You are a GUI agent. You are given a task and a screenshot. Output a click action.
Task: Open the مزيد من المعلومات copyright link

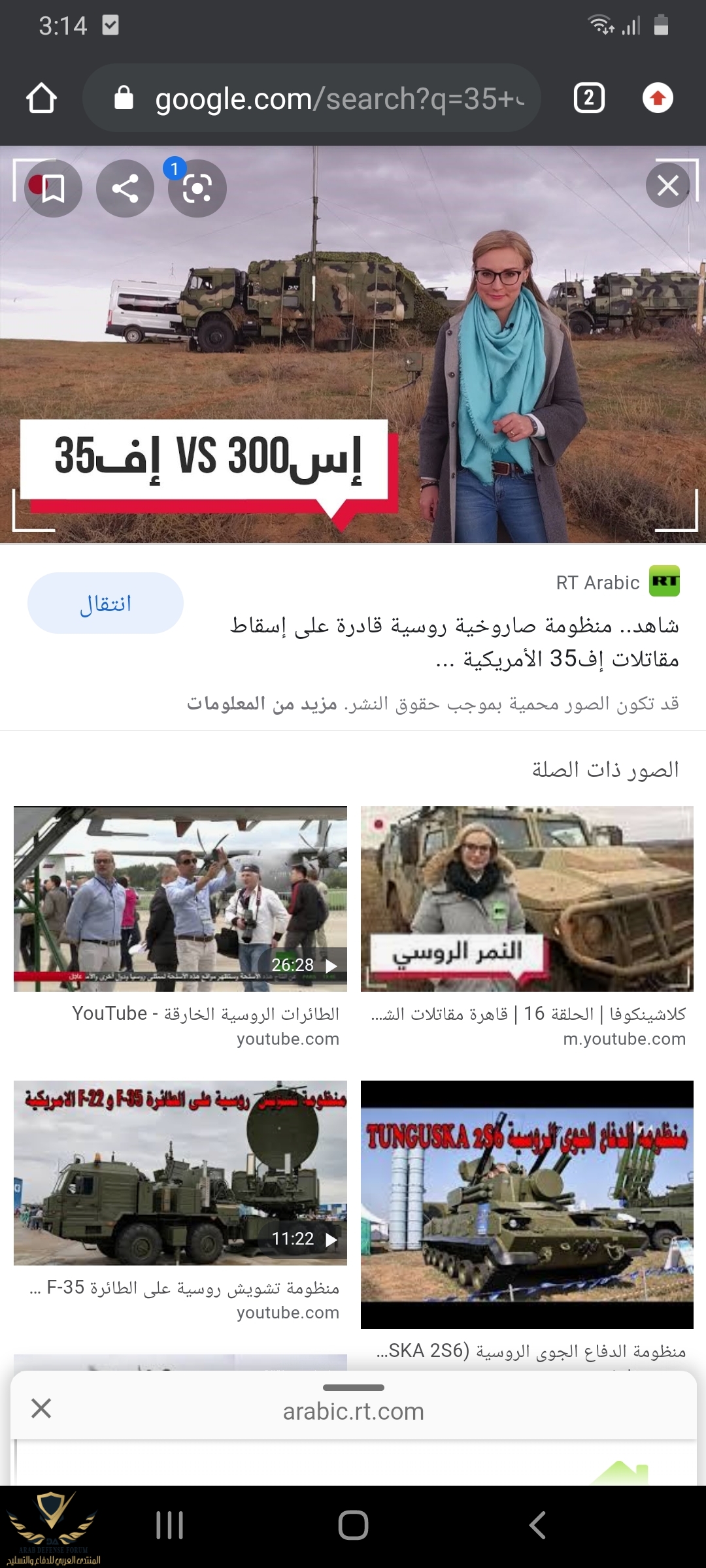pyautogui.click(x=262, y=704)
